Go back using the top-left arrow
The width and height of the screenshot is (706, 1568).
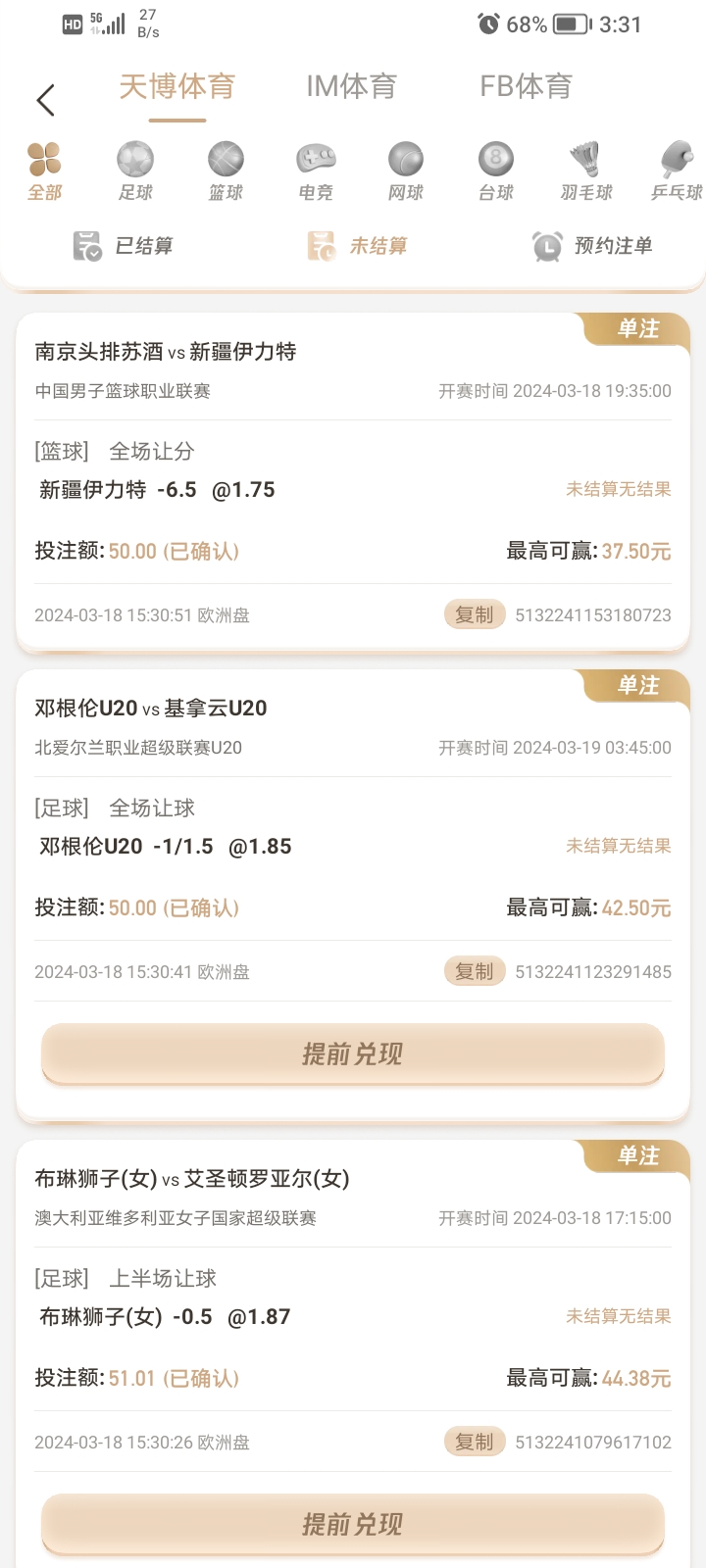tap(45, 100)
